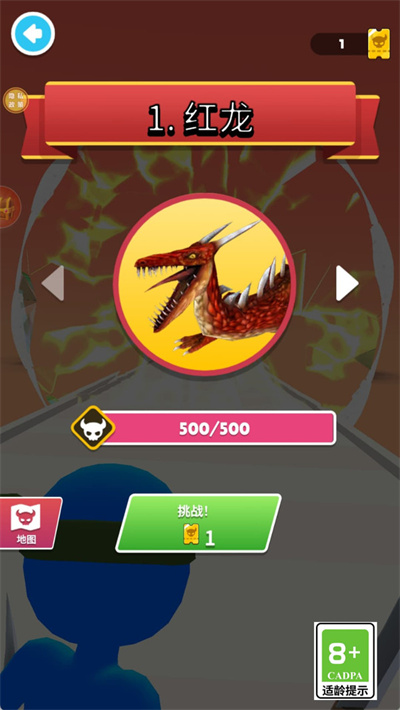Screen dimensions: 400x710
Task: Show the next boss with right arrow
Action: tap(347, 283)
